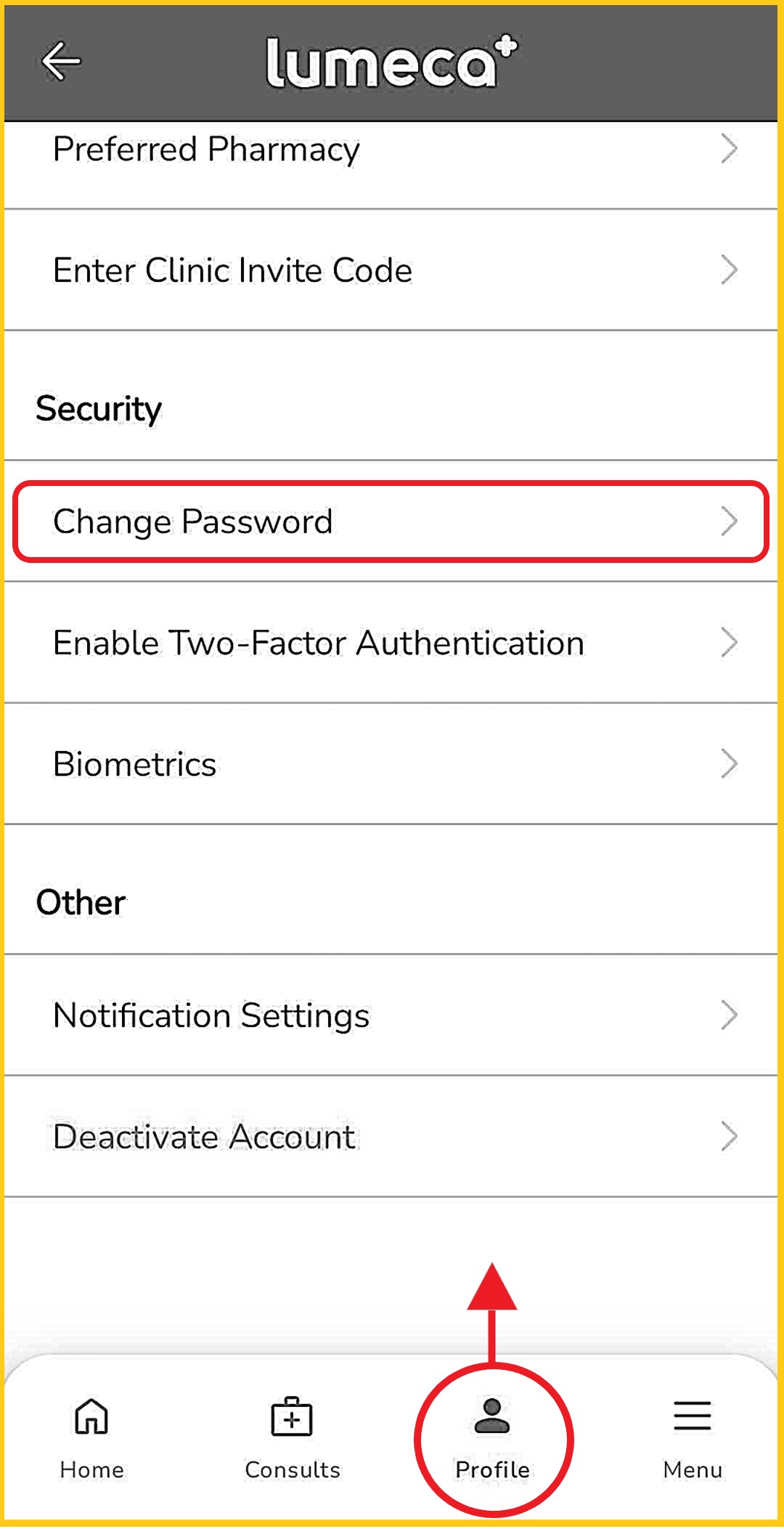This screenshot has width=784, height=1529.
Task: Select Deactivate Account
Action: [x=391, y=1137]
